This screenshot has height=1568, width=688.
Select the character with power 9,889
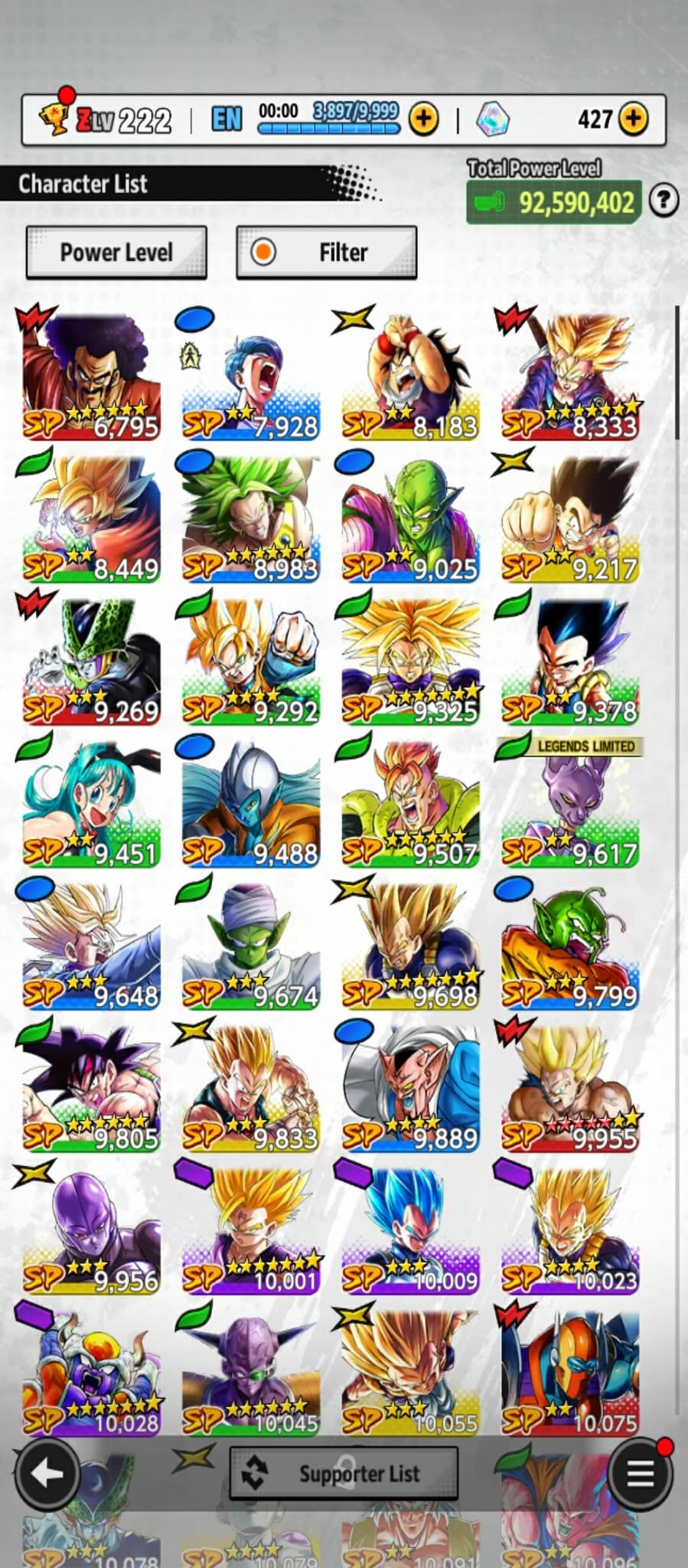(x=409, y=1087)
